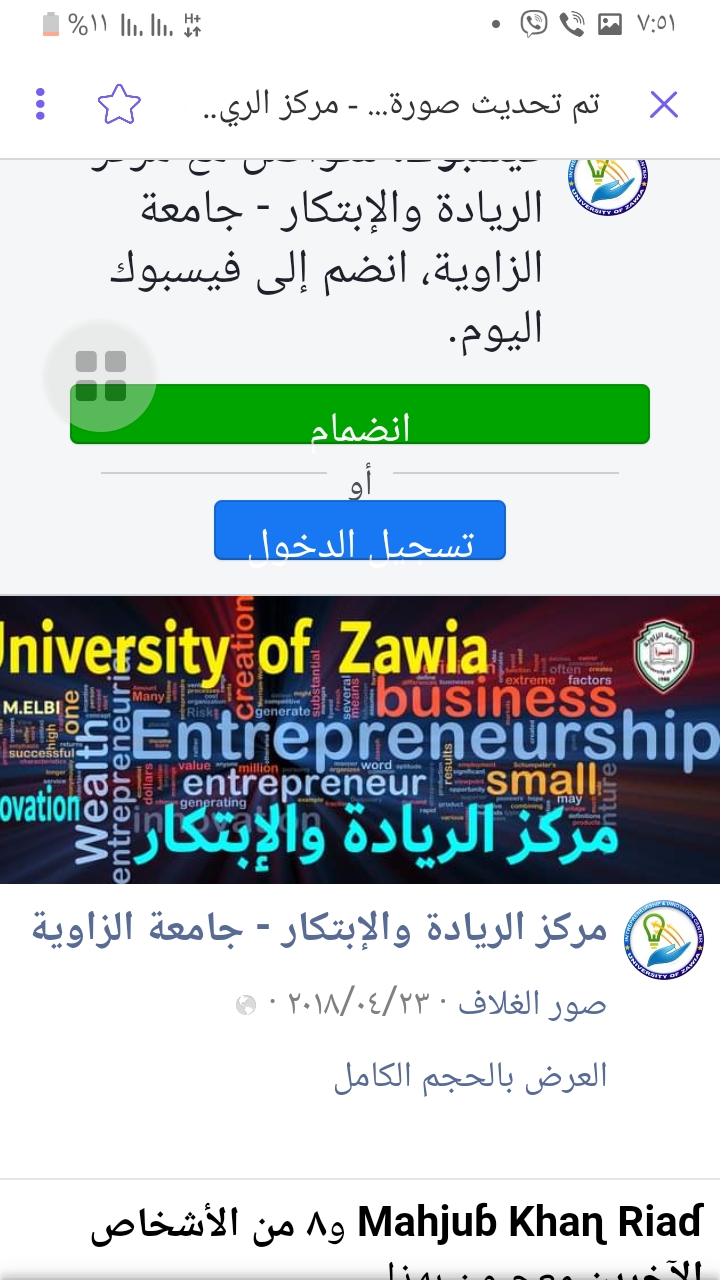Open the three-dot overflow menu
Screen dimensions: 720x1280
(x=40, y=104)
